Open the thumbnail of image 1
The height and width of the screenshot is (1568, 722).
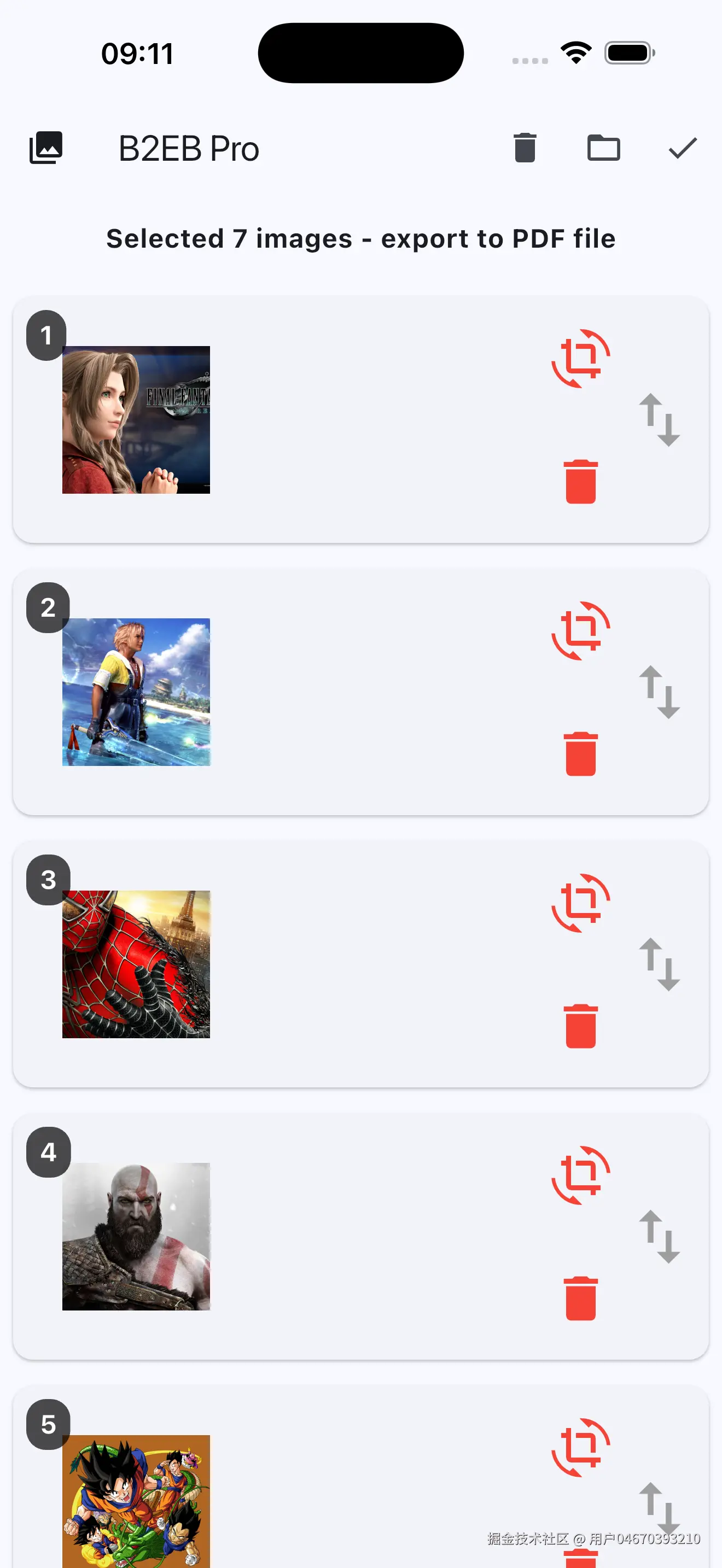136,419
